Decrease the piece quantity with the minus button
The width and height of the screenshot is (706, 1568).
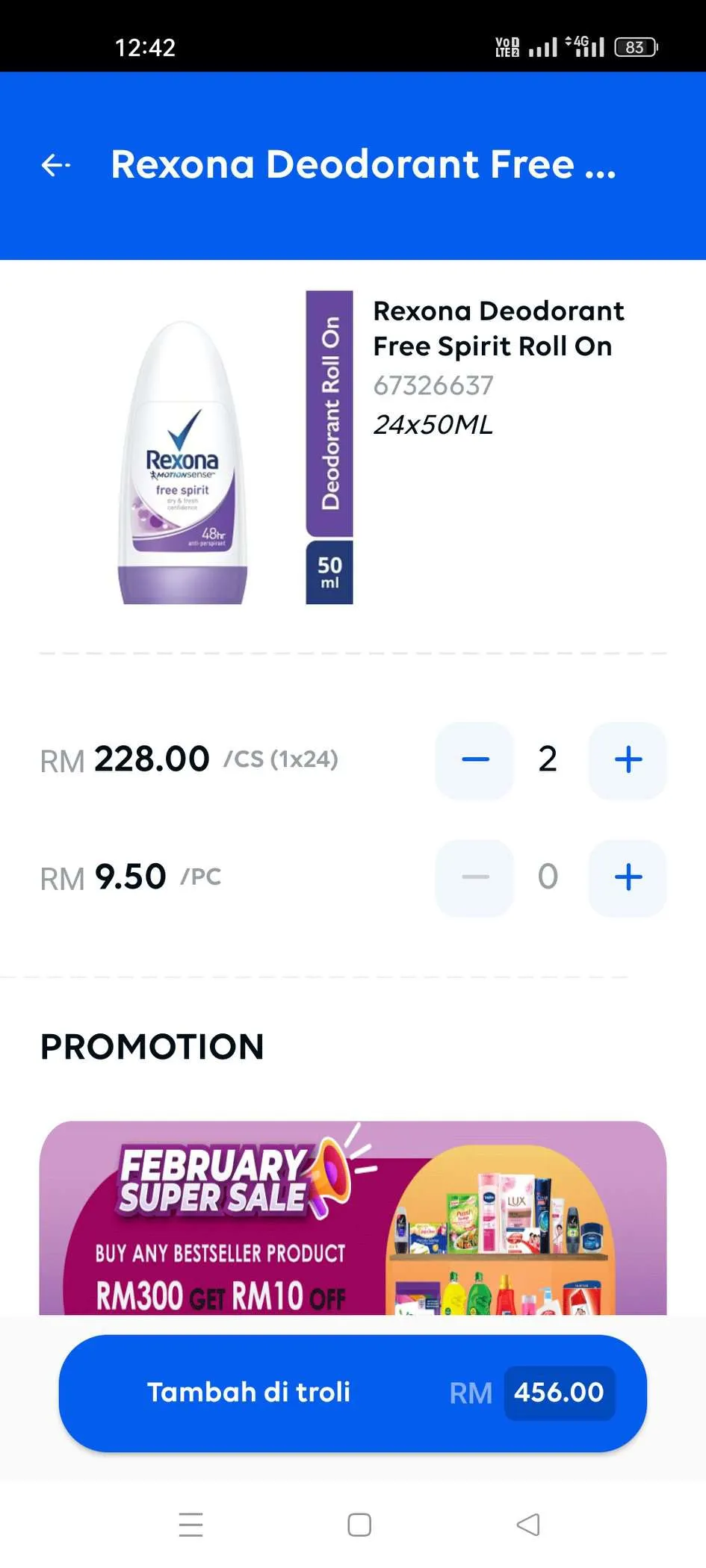[x=474, y=877]
